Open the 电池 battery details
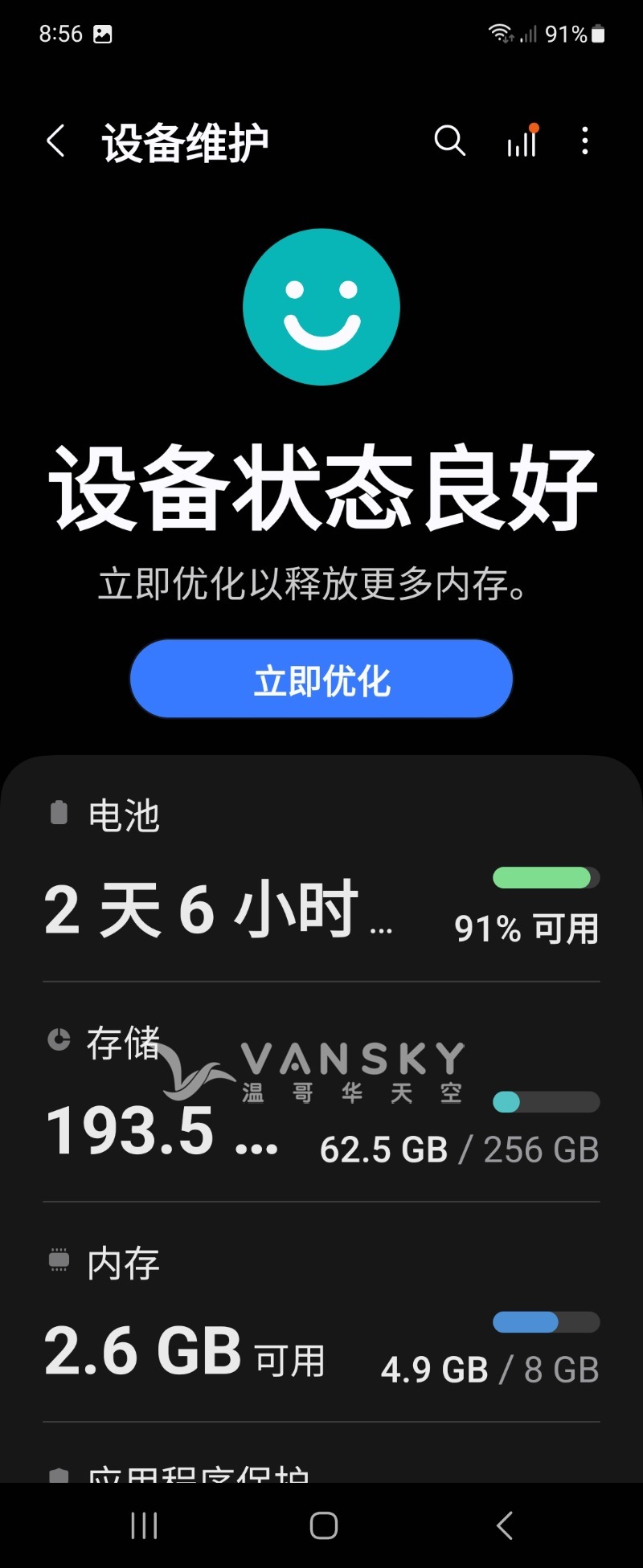 click(x=321, y=884)
